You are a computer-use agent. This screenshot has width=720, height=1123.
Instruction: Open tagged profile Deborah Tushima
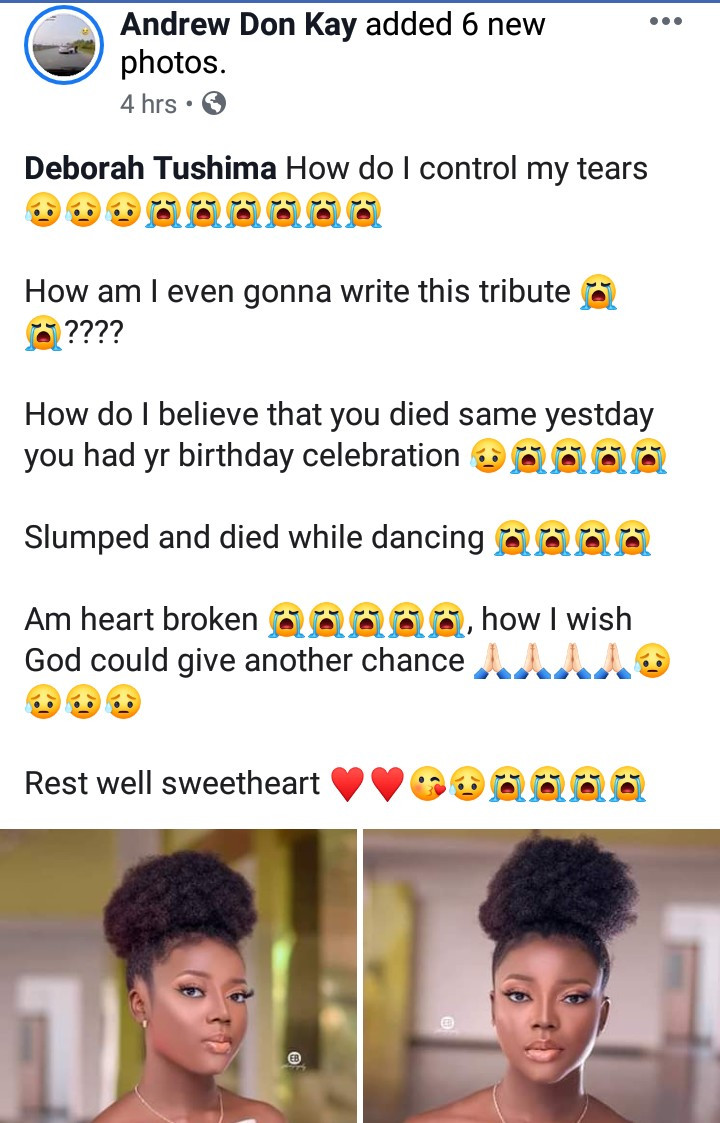click(x=150, y=169)
